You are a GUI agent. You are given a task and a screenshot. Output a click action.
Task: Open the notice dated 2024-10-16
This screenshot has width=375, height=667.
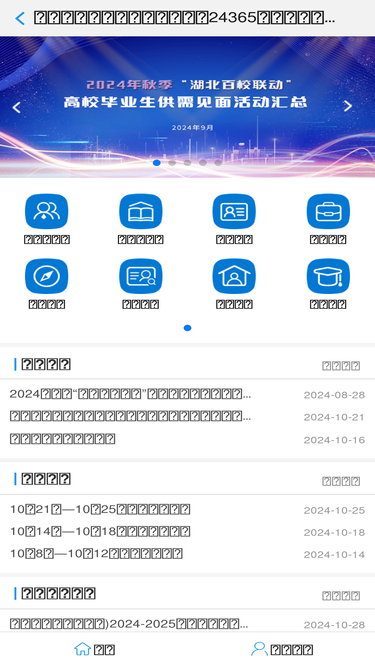click(x=187, y=439)
